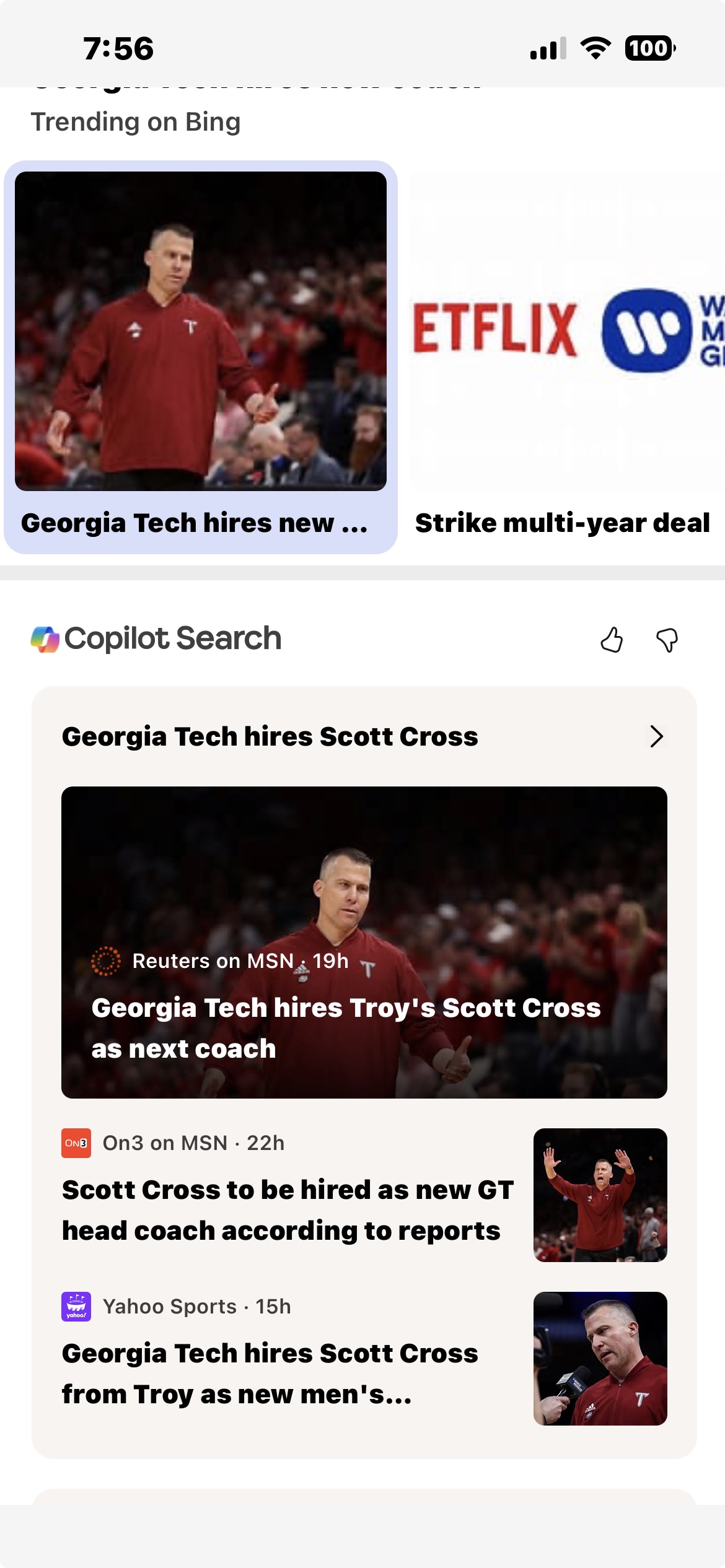Open the Reuters article on Troy's Scott Cross
Viewport: 725px width, 1568px height.
coord(364,942)
